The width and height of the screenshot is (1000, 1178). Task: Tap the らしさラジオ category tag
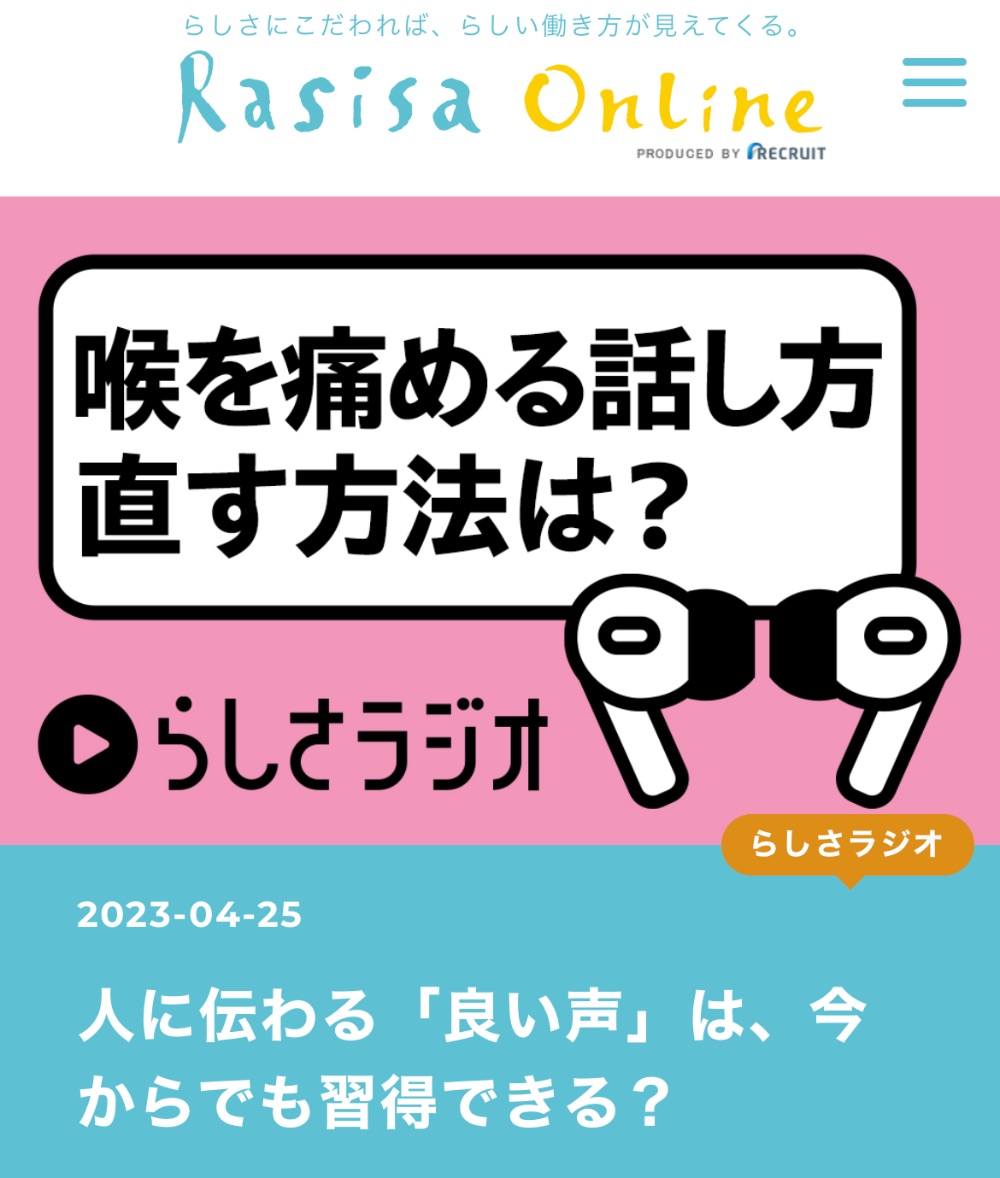pos(847,845)
